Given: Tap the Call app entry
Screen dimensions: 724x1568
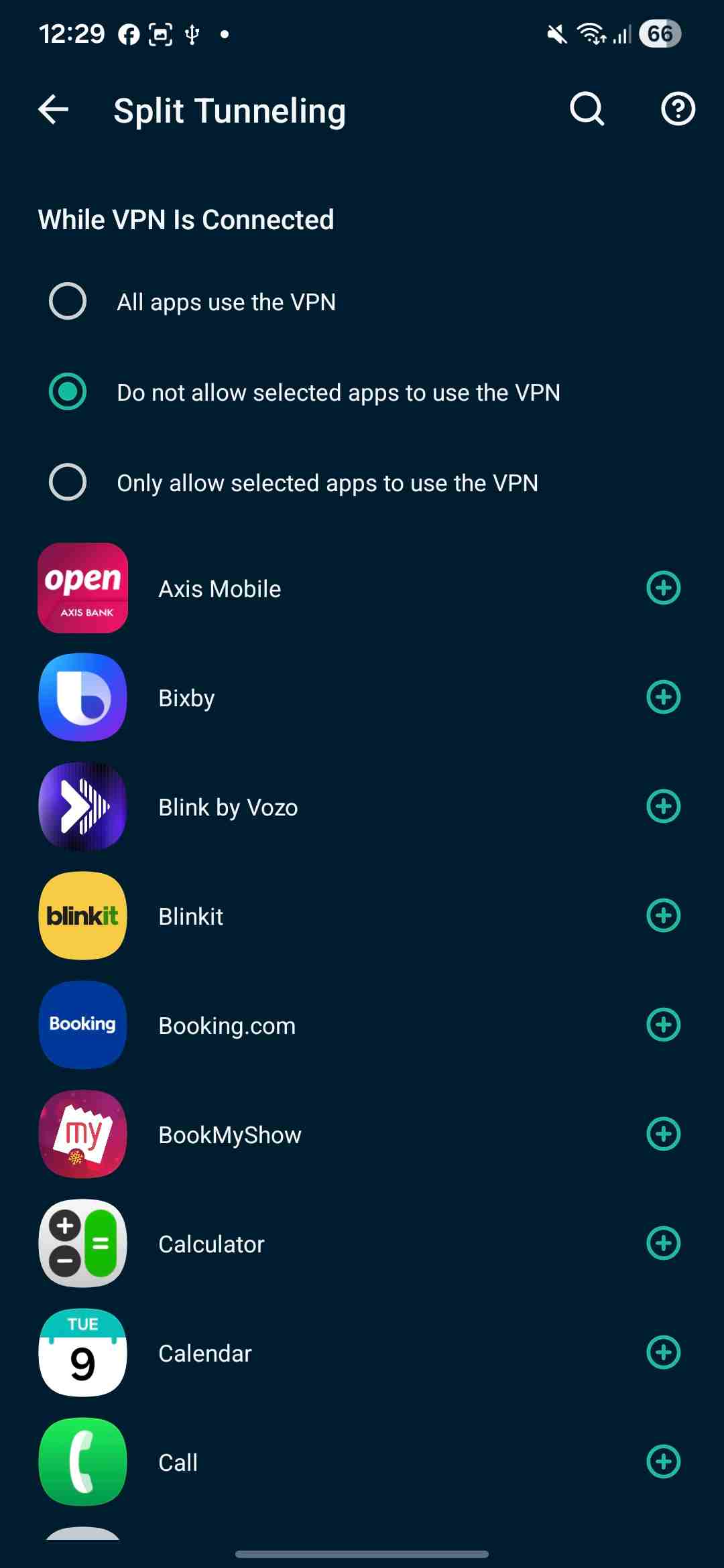Looking at the screenshot, I should (x=178, y=1462).
